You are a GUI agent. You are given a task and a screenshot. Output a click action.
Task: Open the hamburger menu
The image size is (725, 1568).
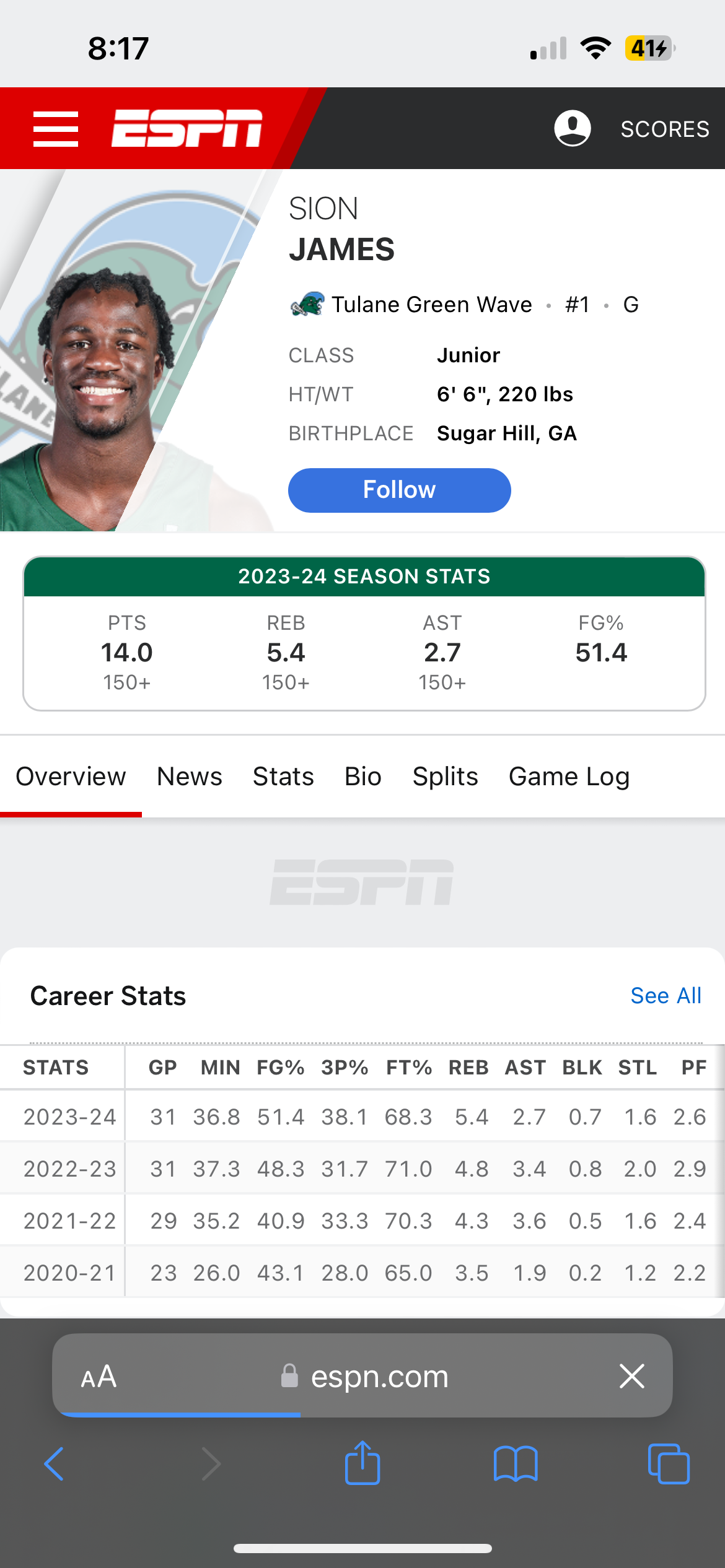click(x=56, y=129)
